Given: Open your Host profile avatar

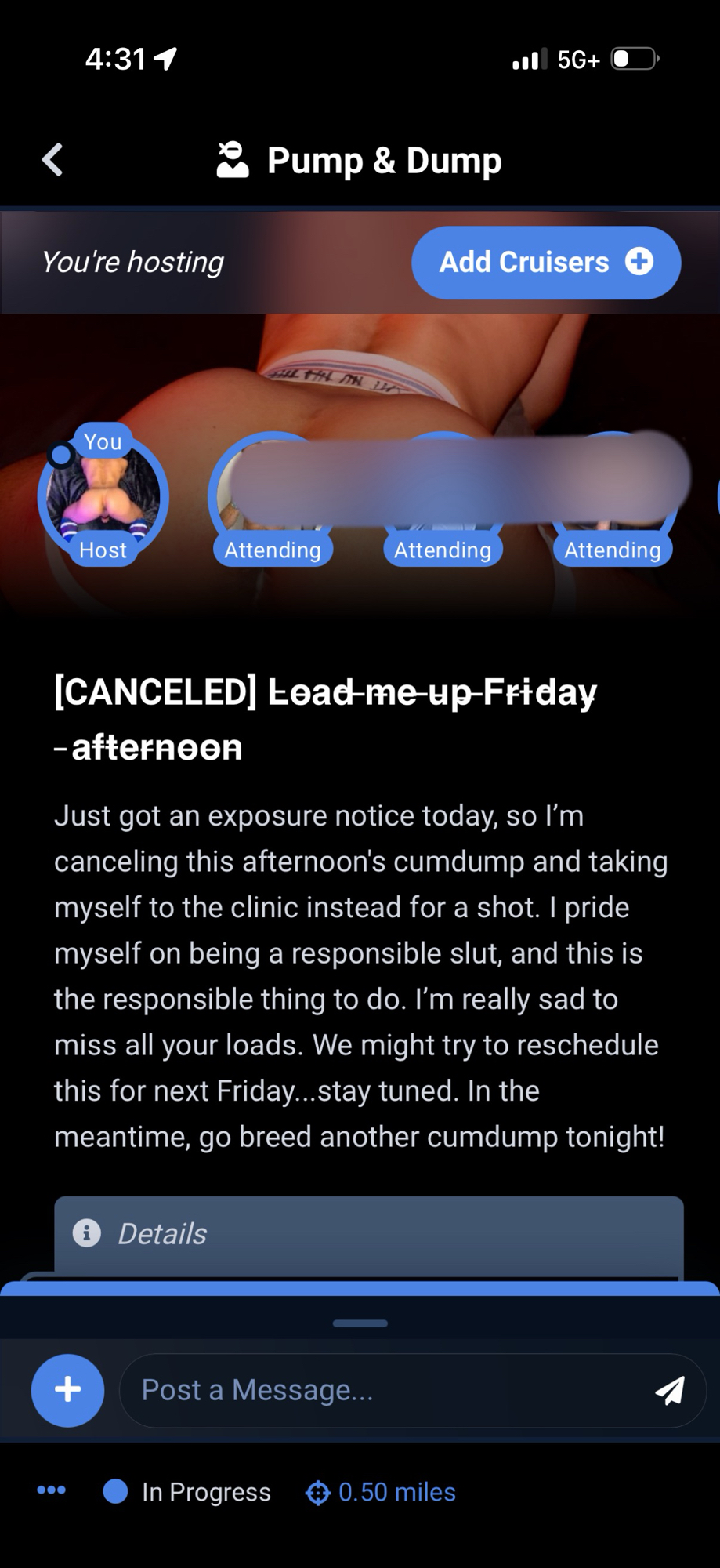Looking at the screenshot, I should coord(103,497).
